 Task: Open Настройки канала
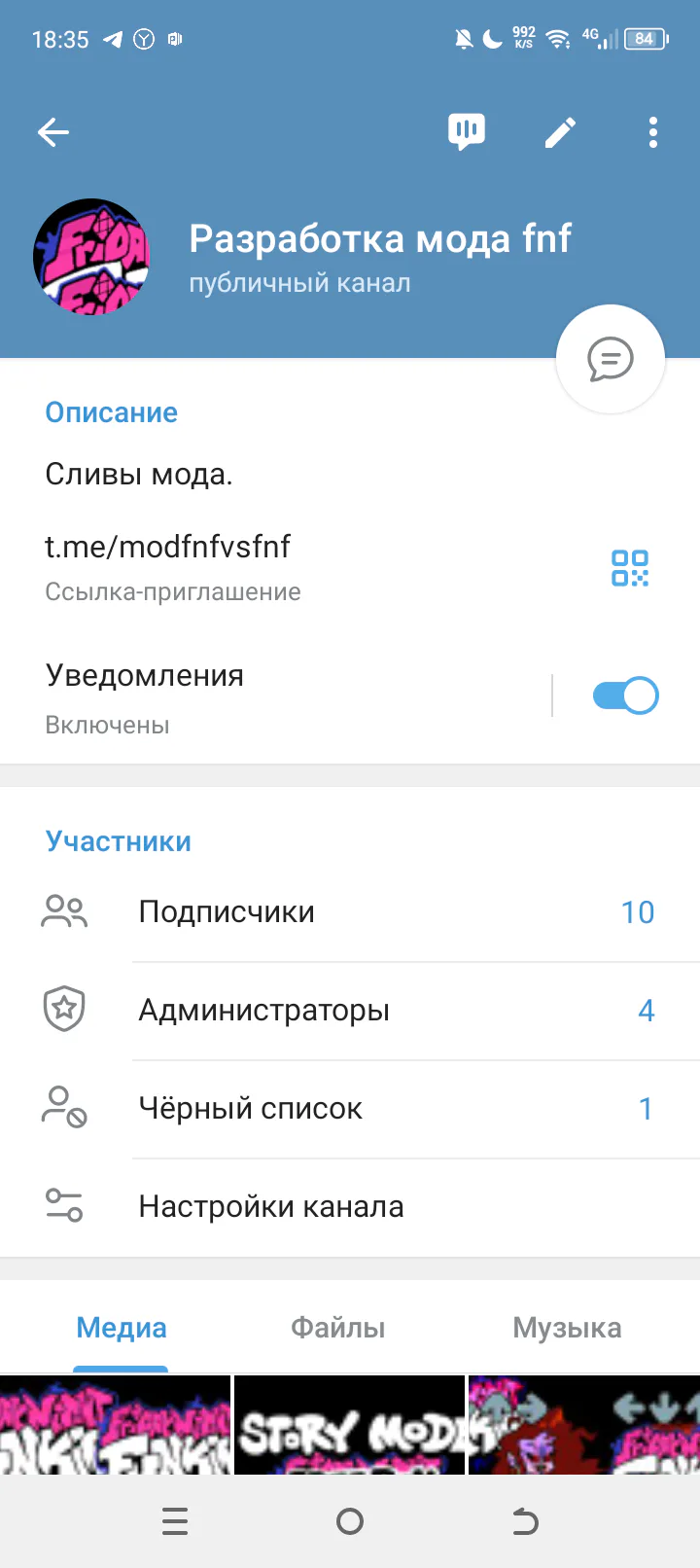pyautogui.click(x=350, y=1207)
